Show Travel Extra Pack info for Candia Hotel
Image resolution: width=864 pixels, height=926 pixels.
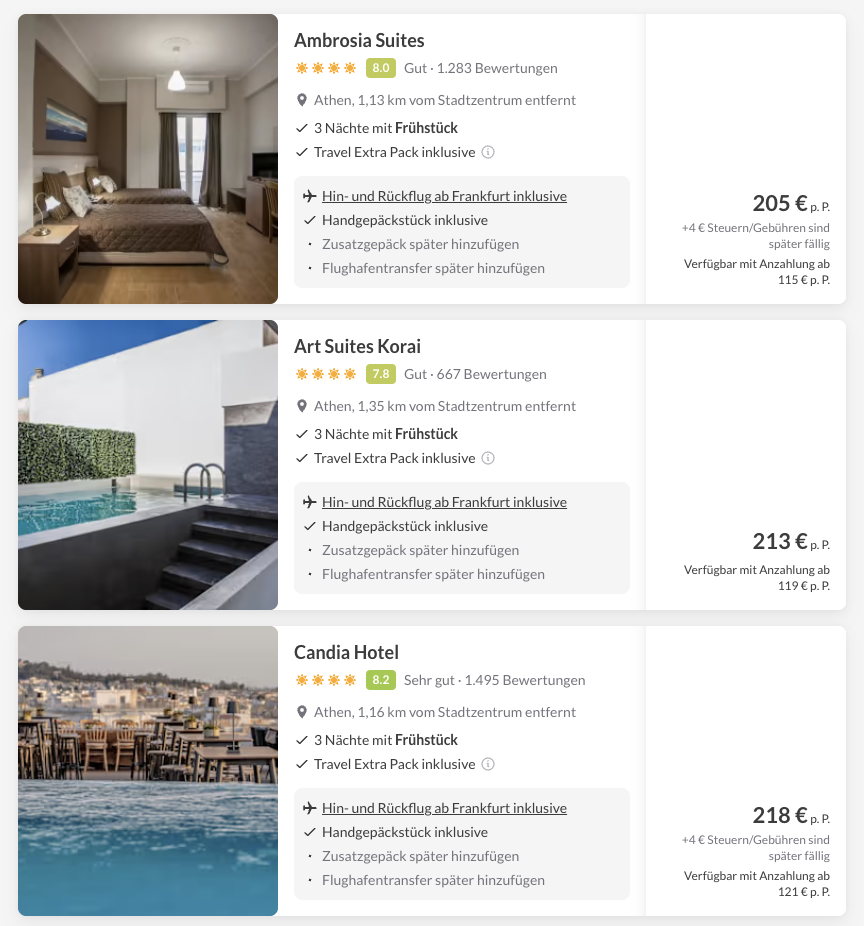click(488, 764)
